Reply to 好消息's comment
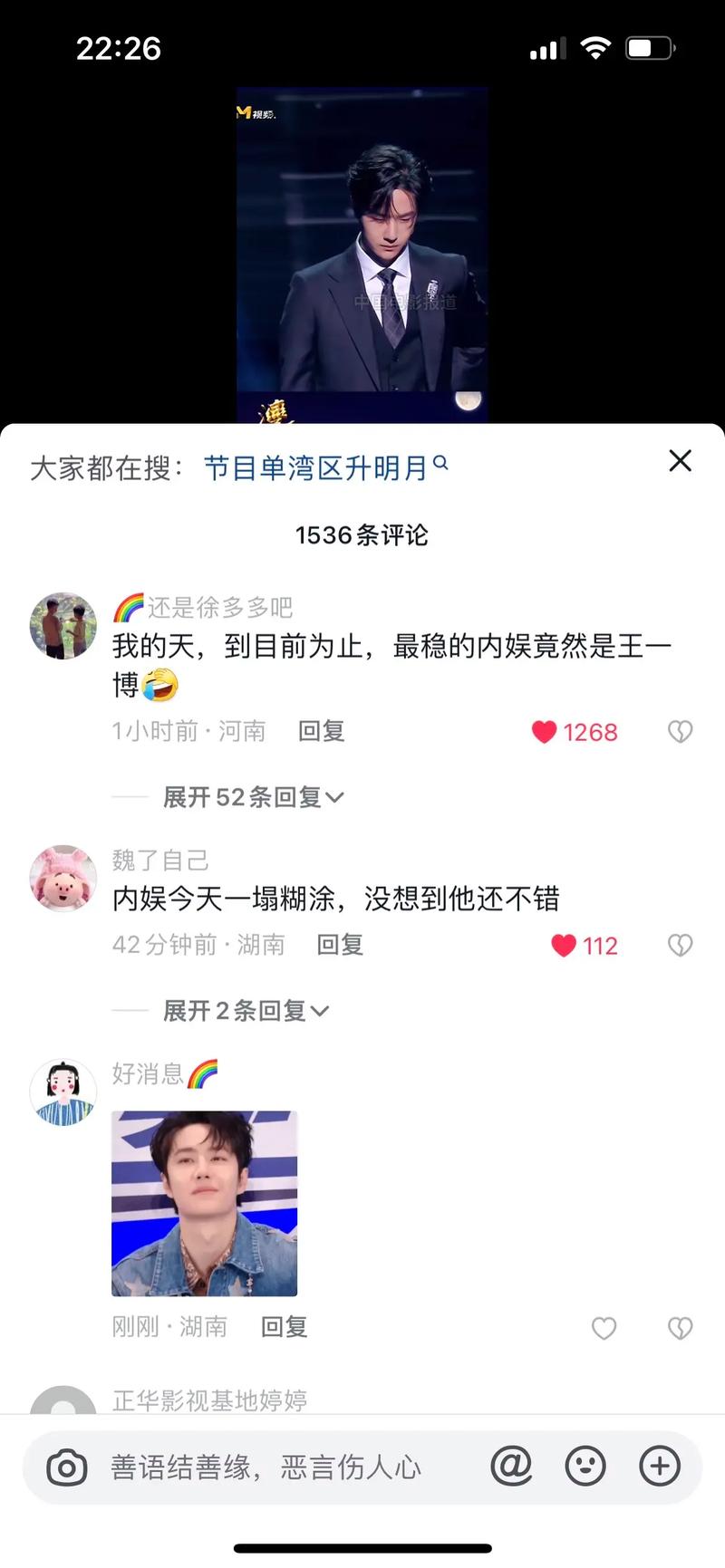725x1568 pixels. [283, 1328]
